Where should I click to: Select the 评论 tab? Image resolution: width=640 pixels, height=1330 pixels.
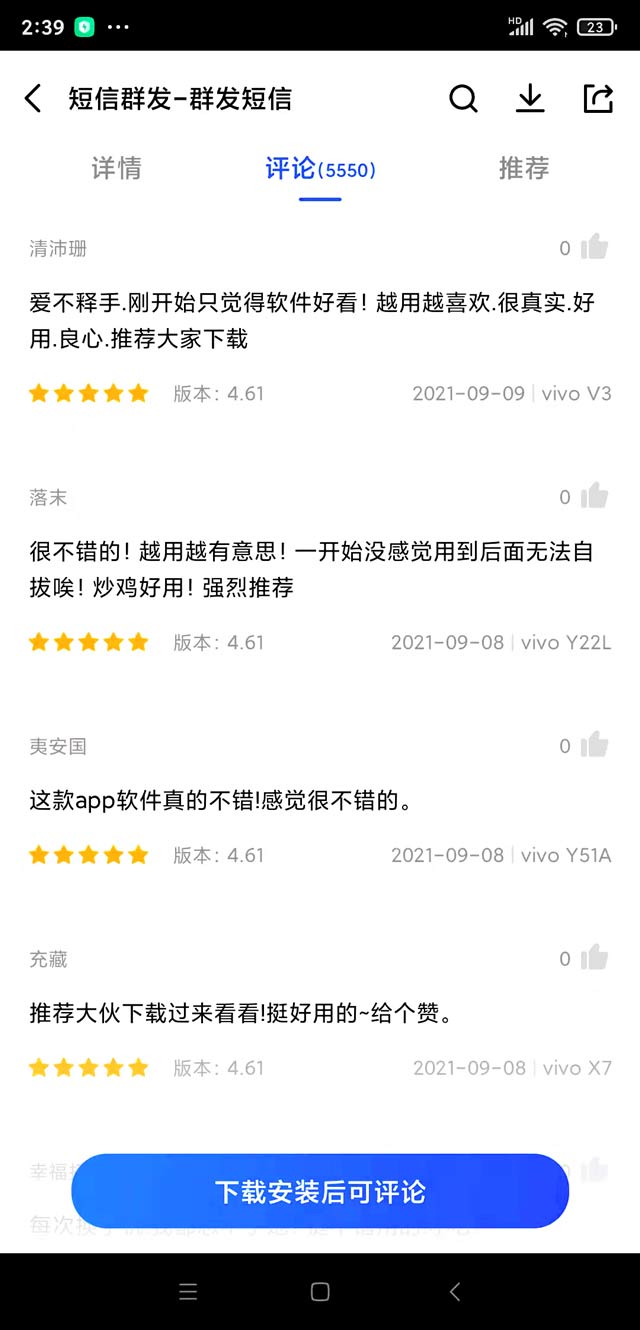click(x=320, y=169)
